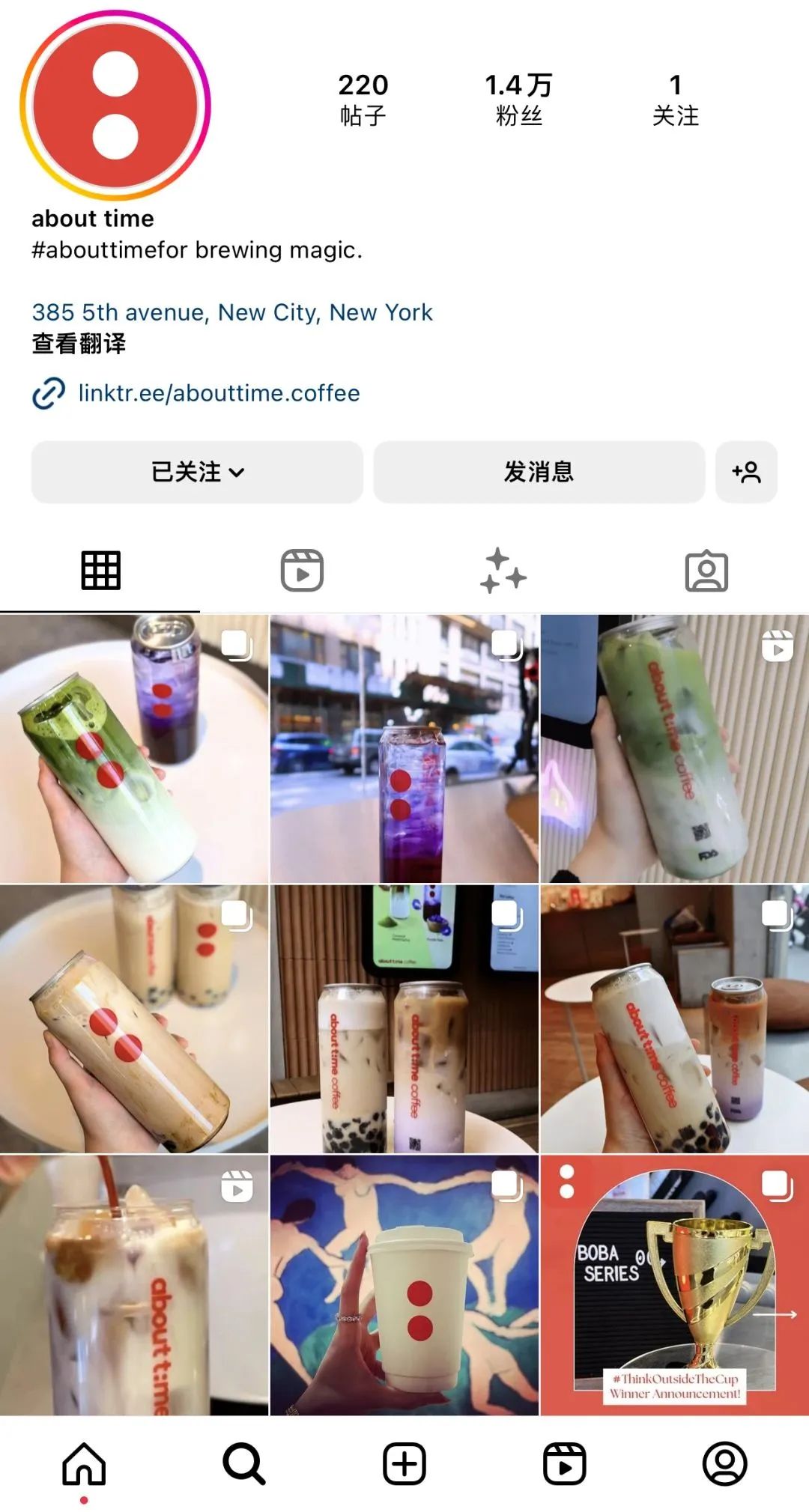View about time's story from the profile picture

coord(115,106)
